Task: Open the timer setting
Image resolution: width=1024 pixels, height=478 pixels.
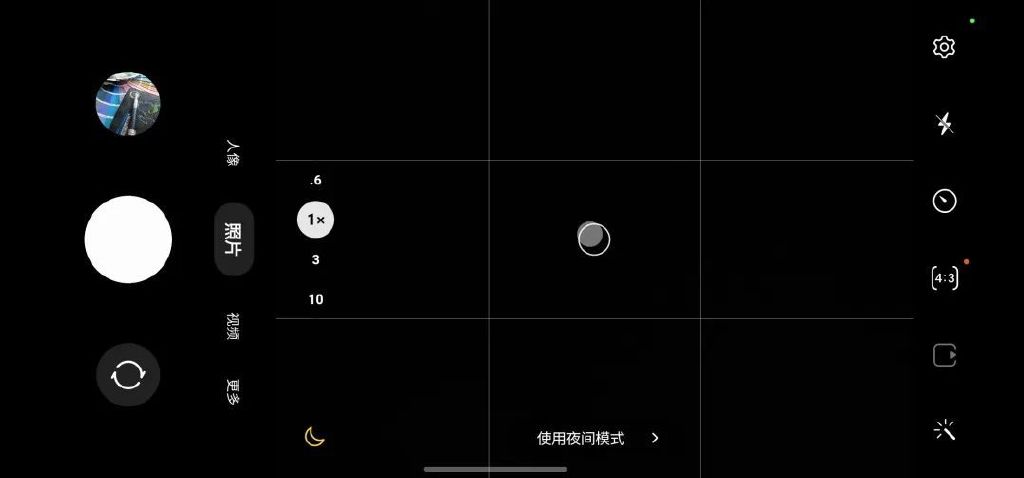Action: tap(944, 201)
